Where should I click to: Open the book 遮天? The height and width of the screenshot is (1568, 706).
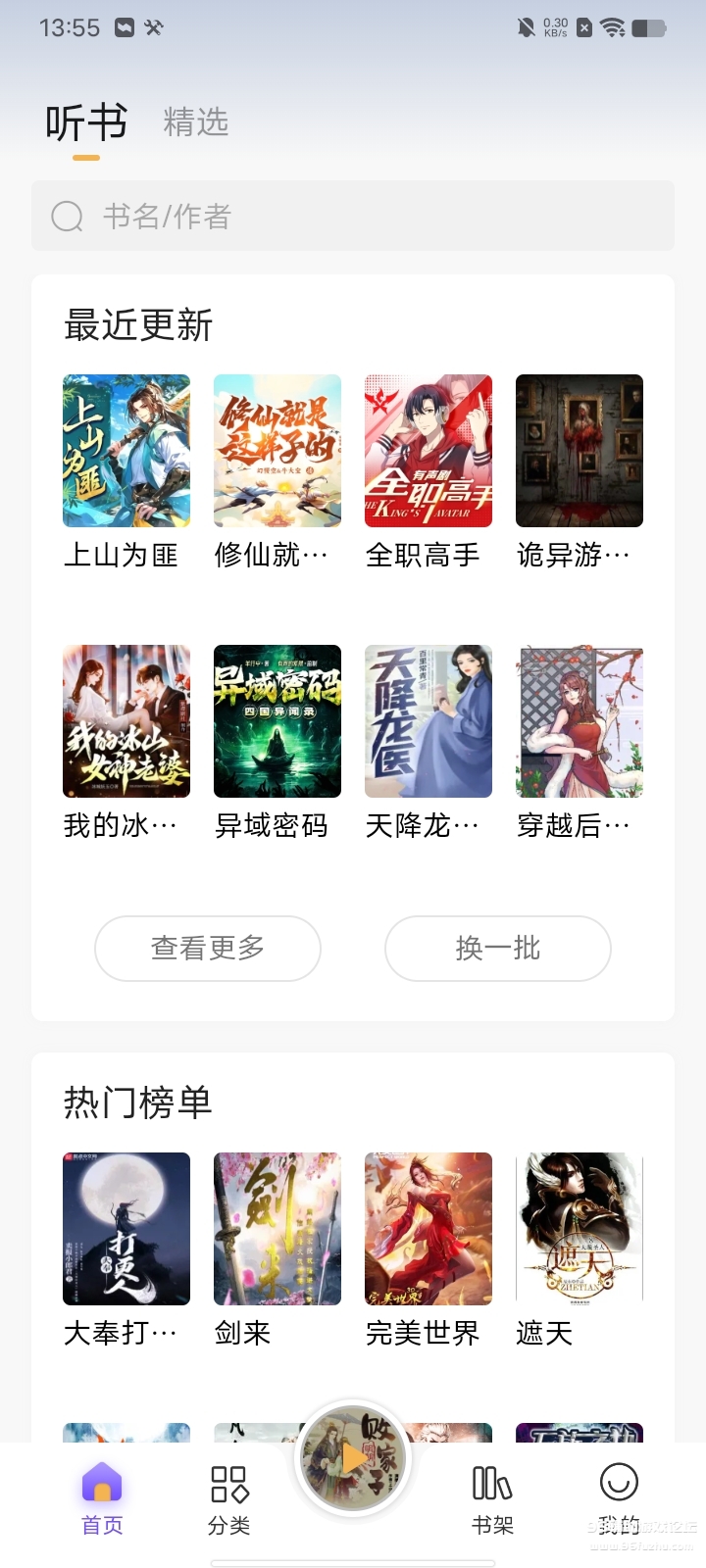coord(580,1229)
